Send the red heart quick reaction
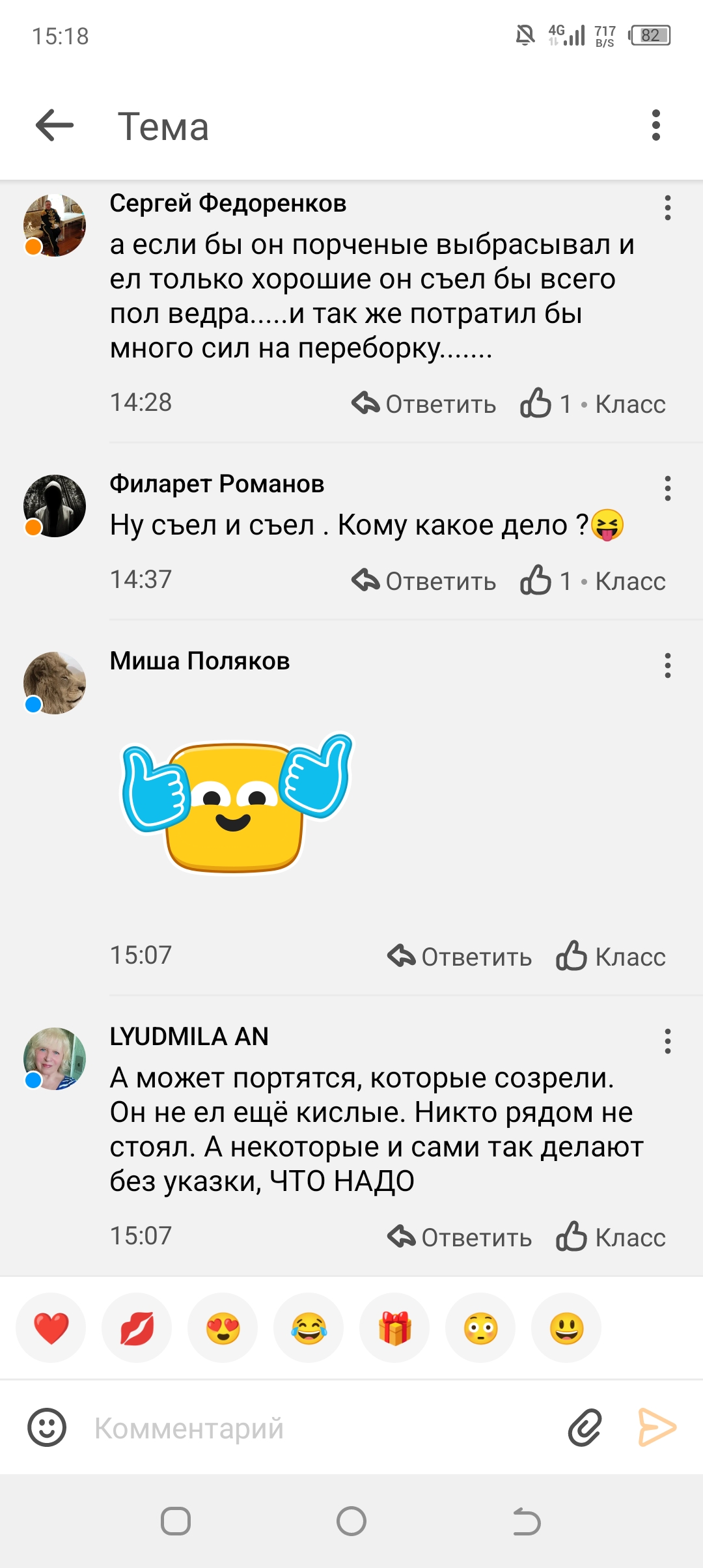Screen dimensions: 703x1568 coord(51,1328)
